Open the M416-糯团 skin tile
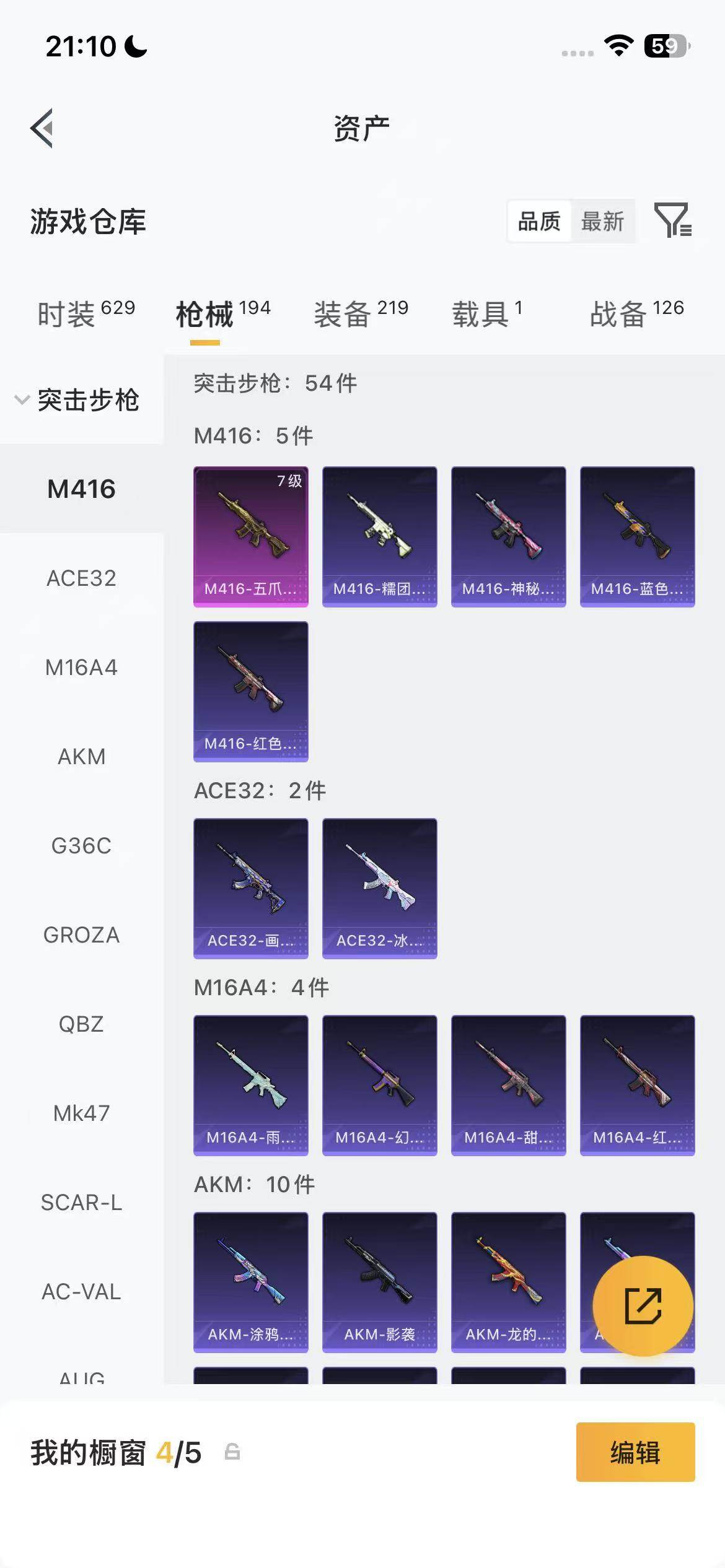725x1568 pixels. coord(379,536)
